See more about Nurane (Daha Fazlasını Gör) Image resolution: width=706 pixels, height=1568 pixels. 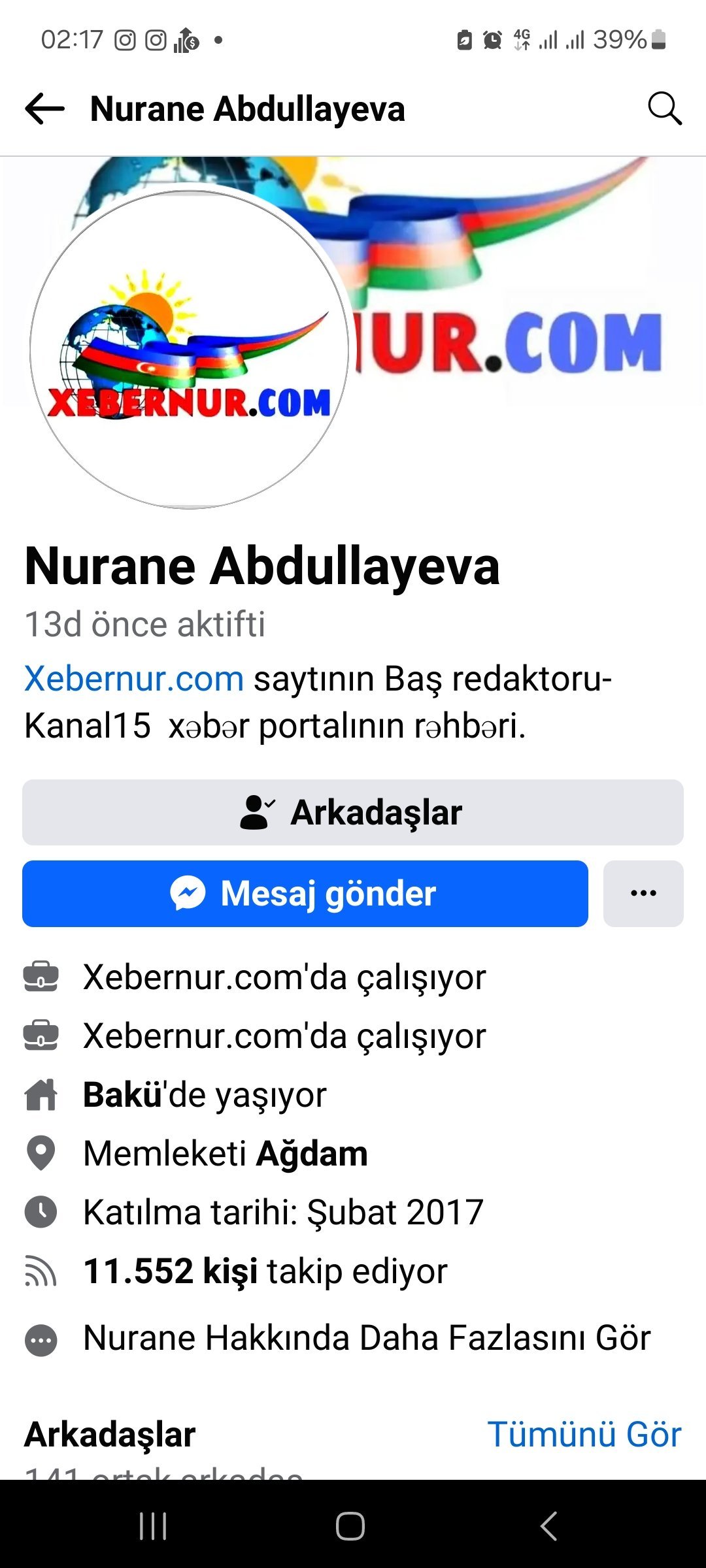pyautogui.click(x=366, y=1338)
